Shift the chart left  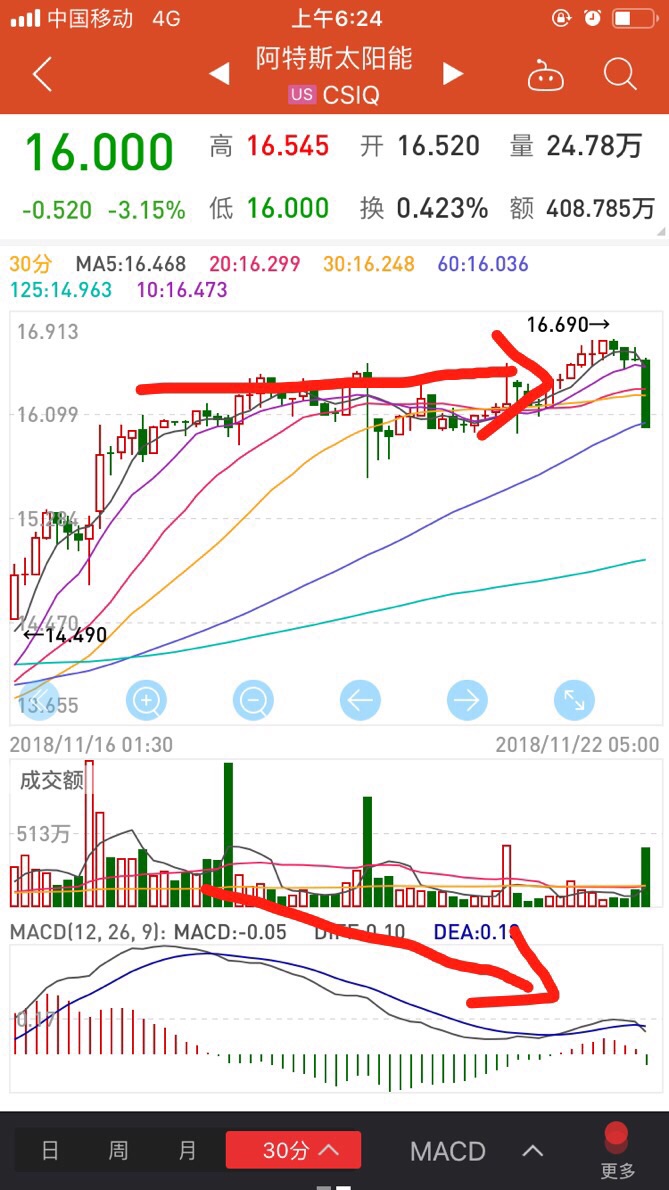click(360, 701)
